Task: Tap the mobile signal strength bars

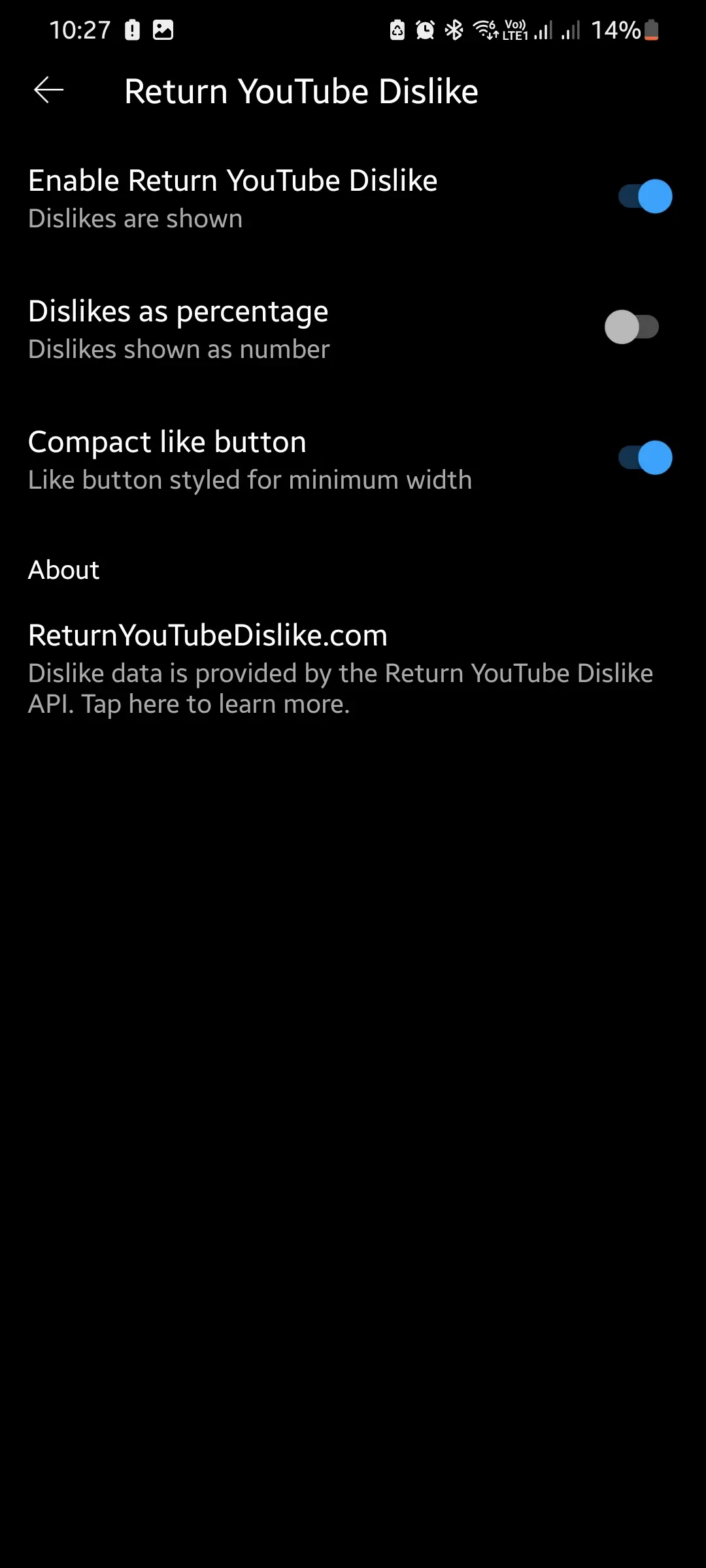Action: click(545, 29)
